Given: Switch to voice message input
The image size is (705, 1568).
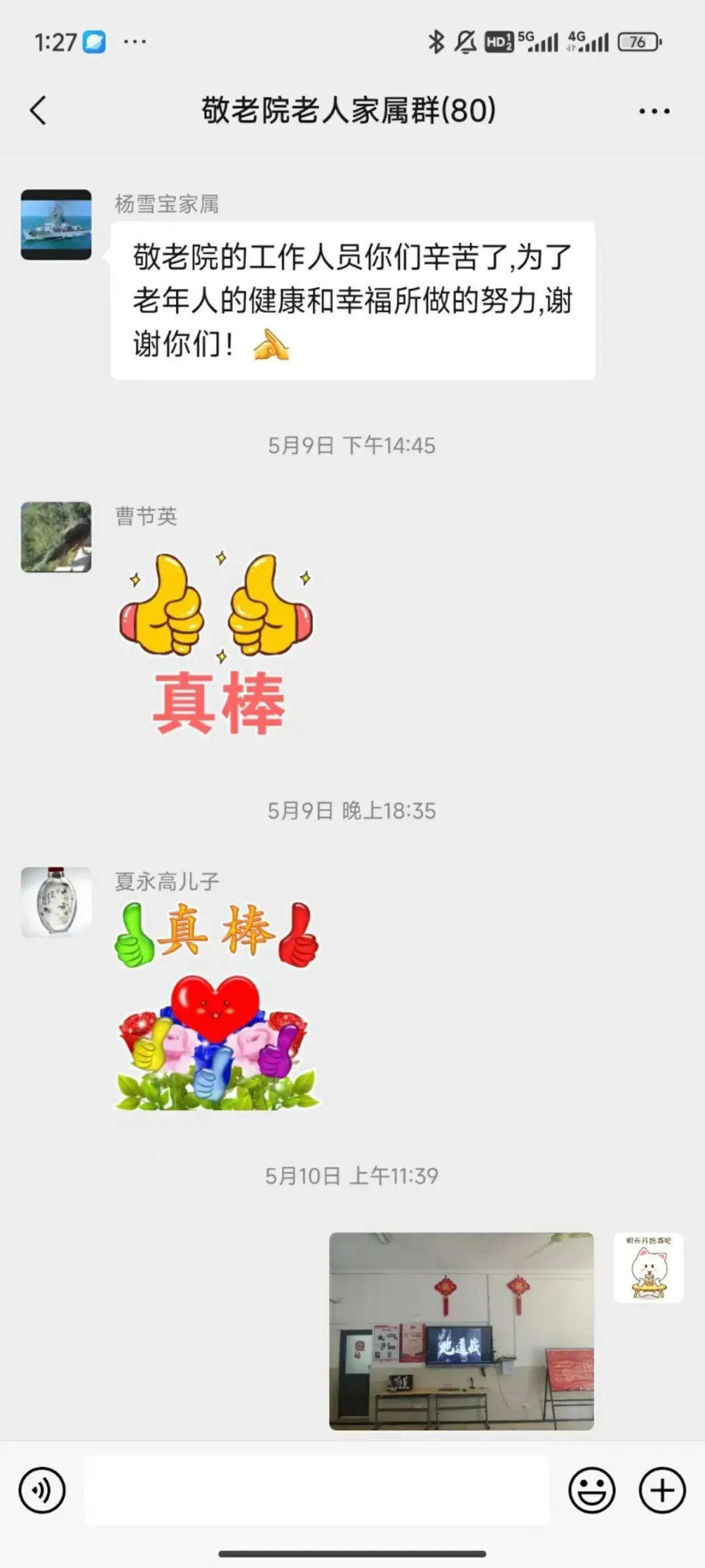Looking at the screenshot, I should pyautogui.click(x=42, y=1490).
